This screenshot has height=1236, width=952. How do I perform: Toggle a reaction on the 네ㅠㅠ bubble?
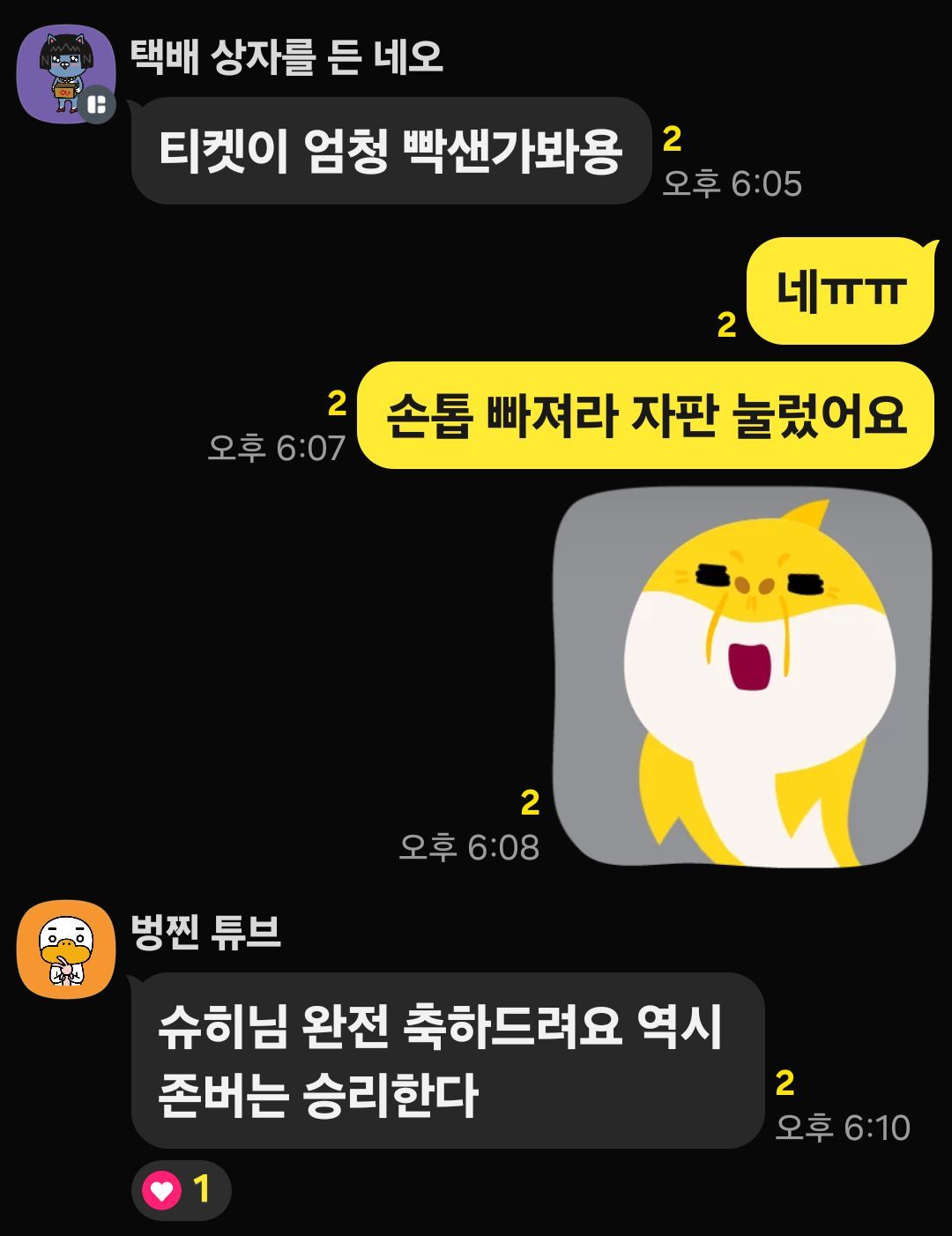pyautogui.click(x=842, y=291)
